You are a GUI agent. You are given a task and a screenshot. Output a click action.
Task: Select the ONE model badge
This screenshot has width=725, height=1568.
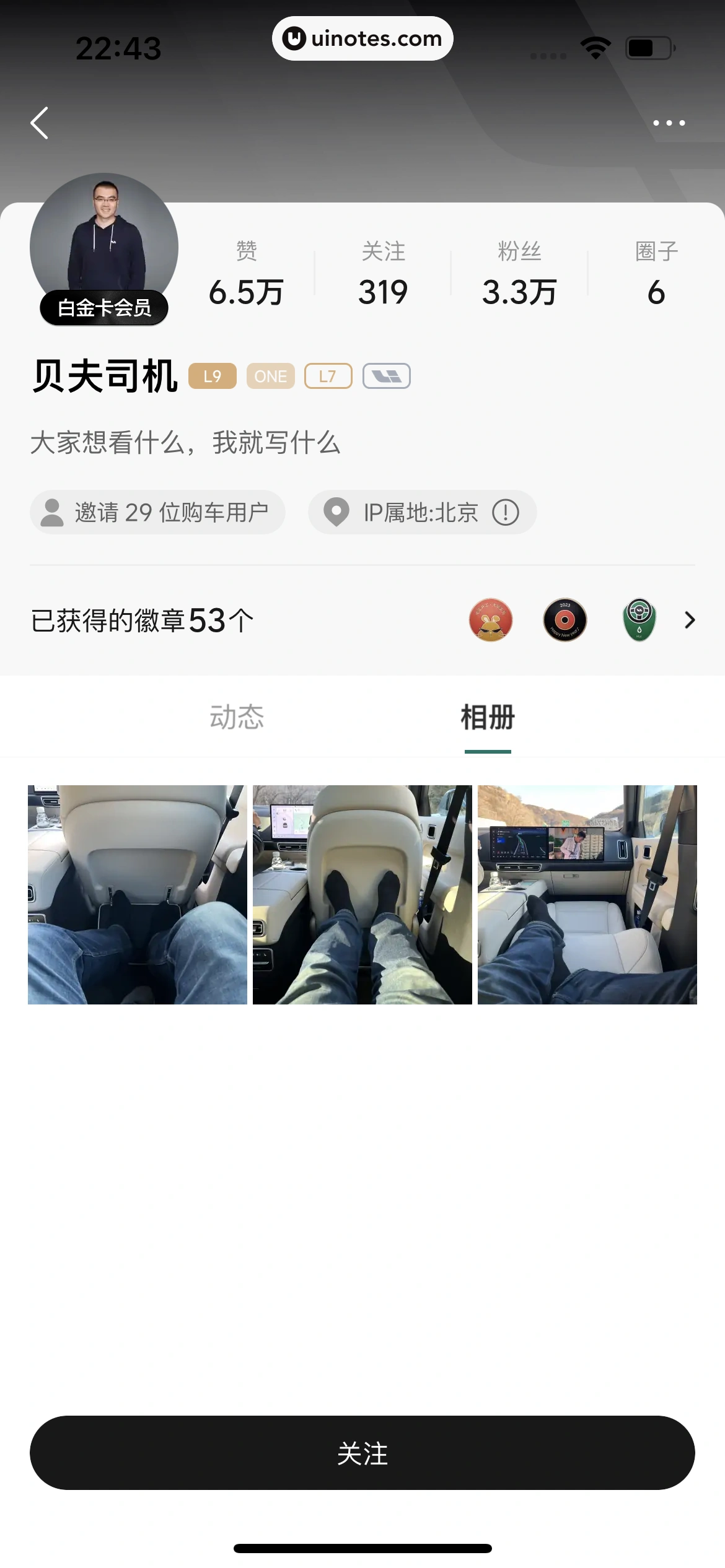[270, 376]
